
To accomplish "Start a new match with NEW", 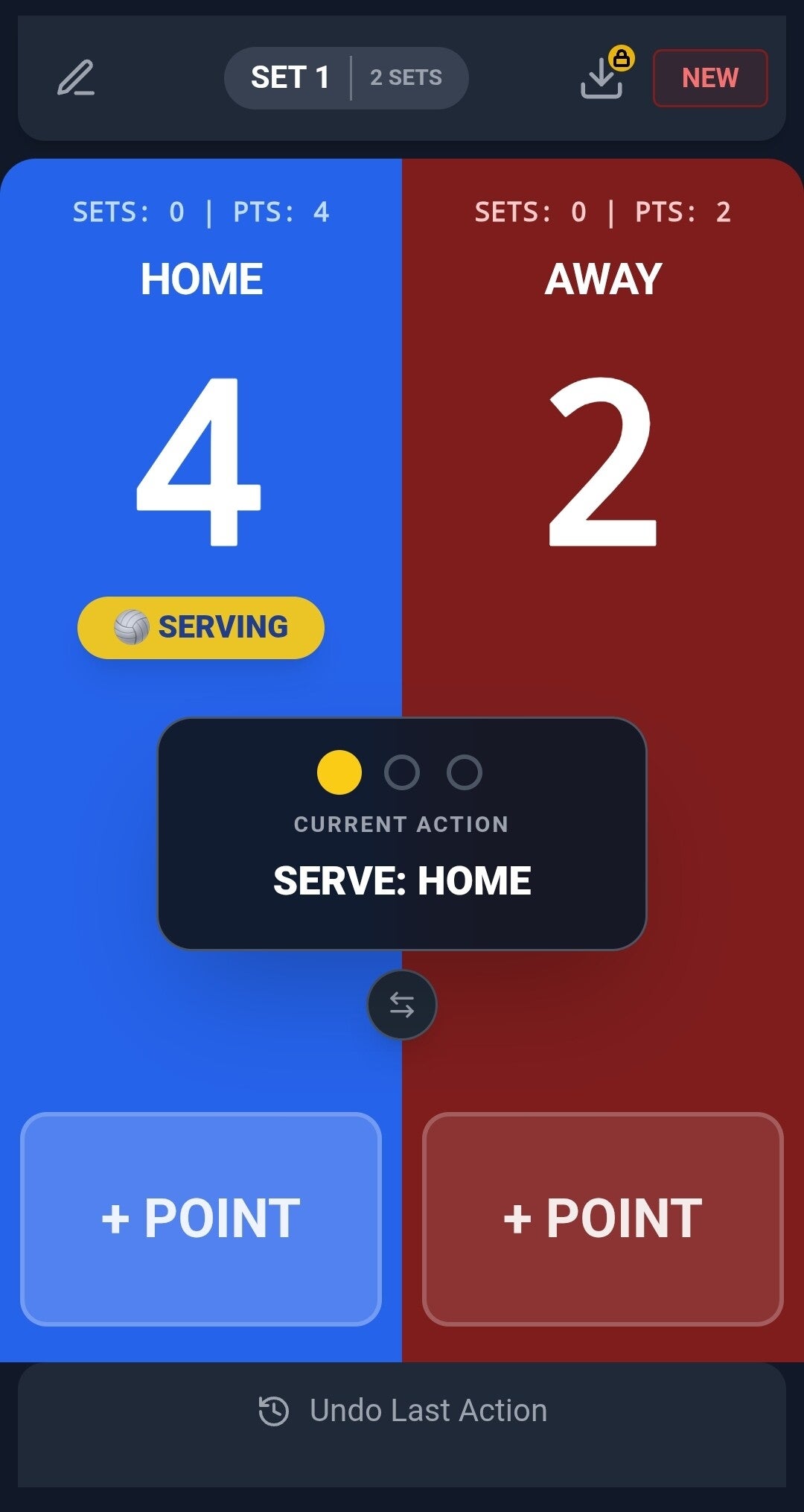I will 709,78.
